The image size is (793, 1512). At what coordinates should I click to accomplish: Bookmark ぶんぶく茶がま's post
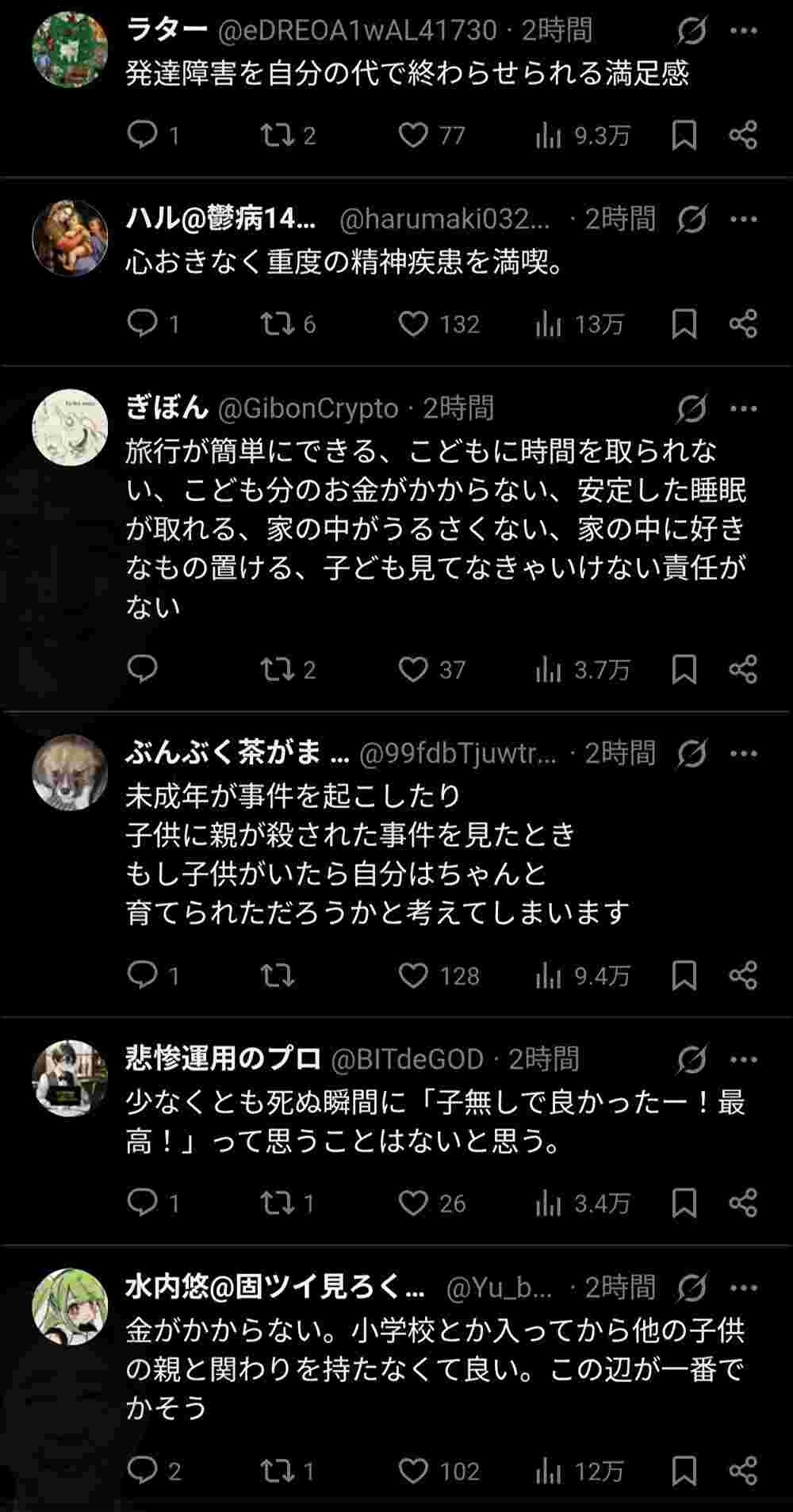(x=684, y=976)
